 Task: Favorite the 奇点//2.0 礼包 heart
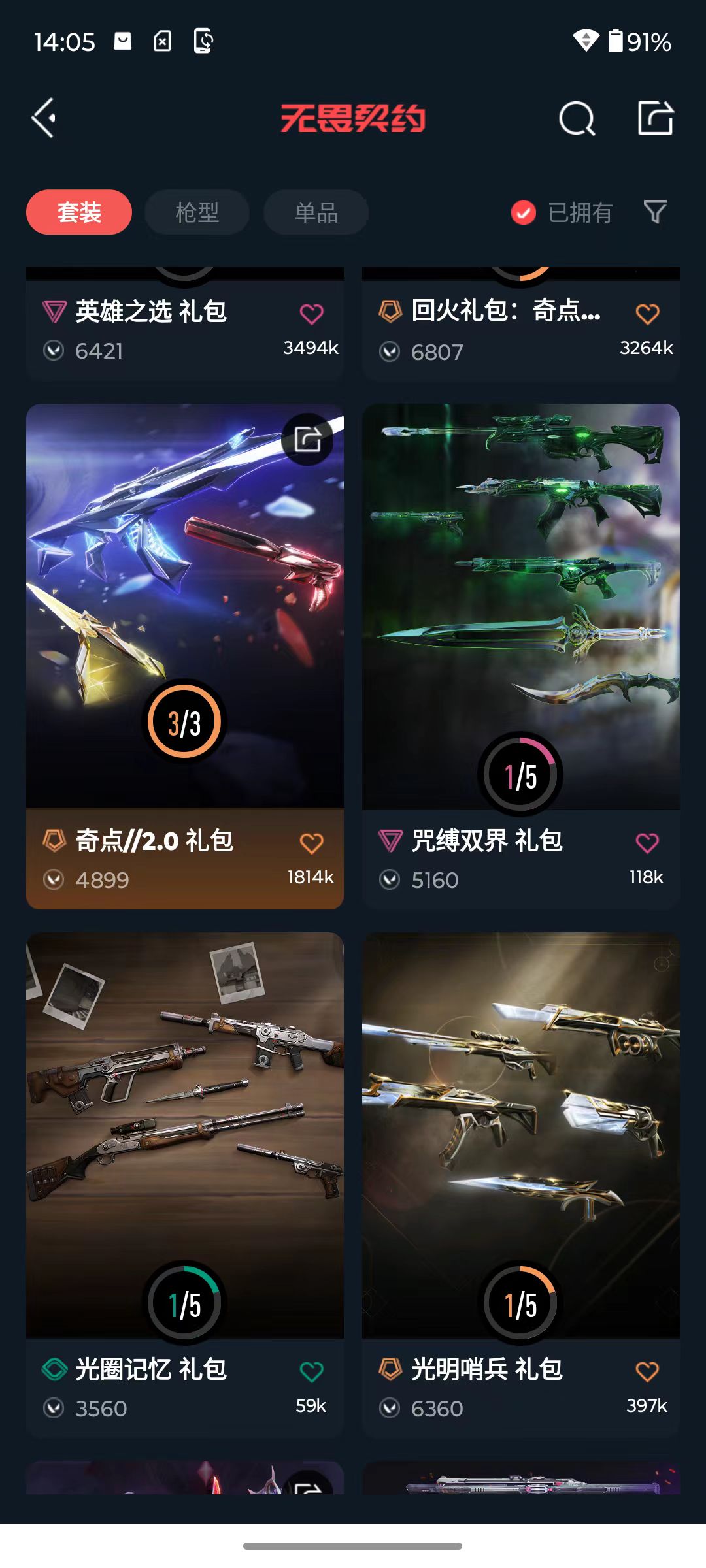(311, 843)
